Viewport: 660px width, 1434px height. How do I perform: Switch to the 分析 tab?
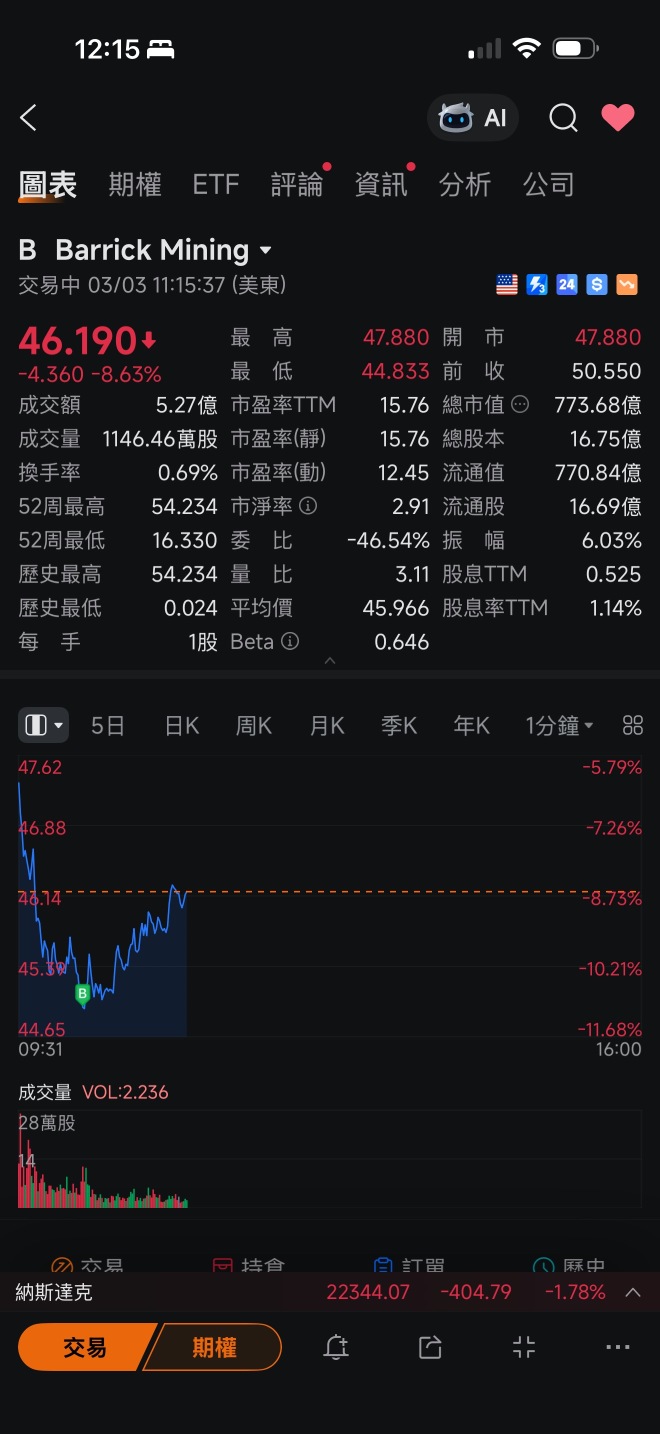pos(465,184)
